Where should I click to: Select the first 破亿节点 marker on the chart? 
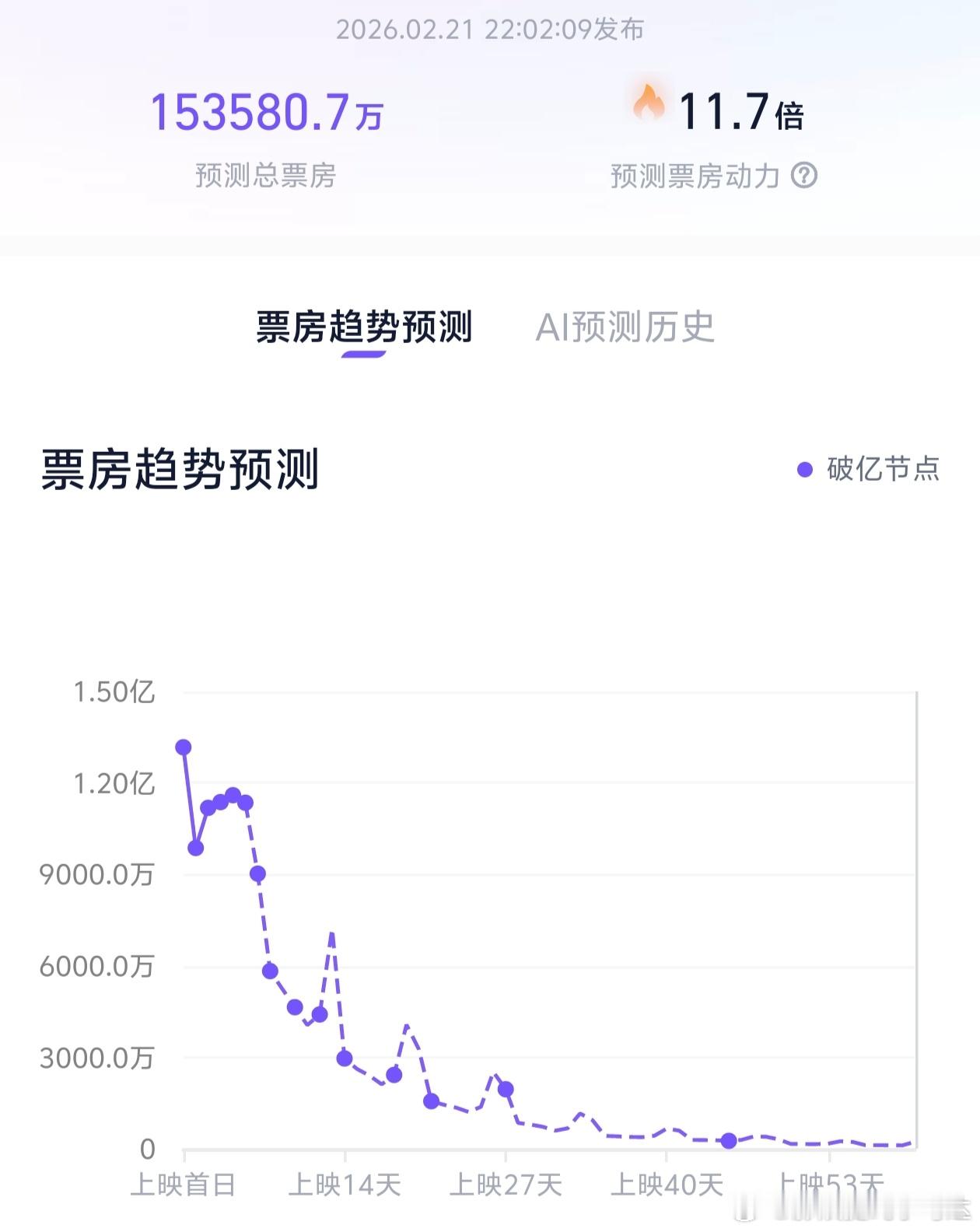[183, 747]
